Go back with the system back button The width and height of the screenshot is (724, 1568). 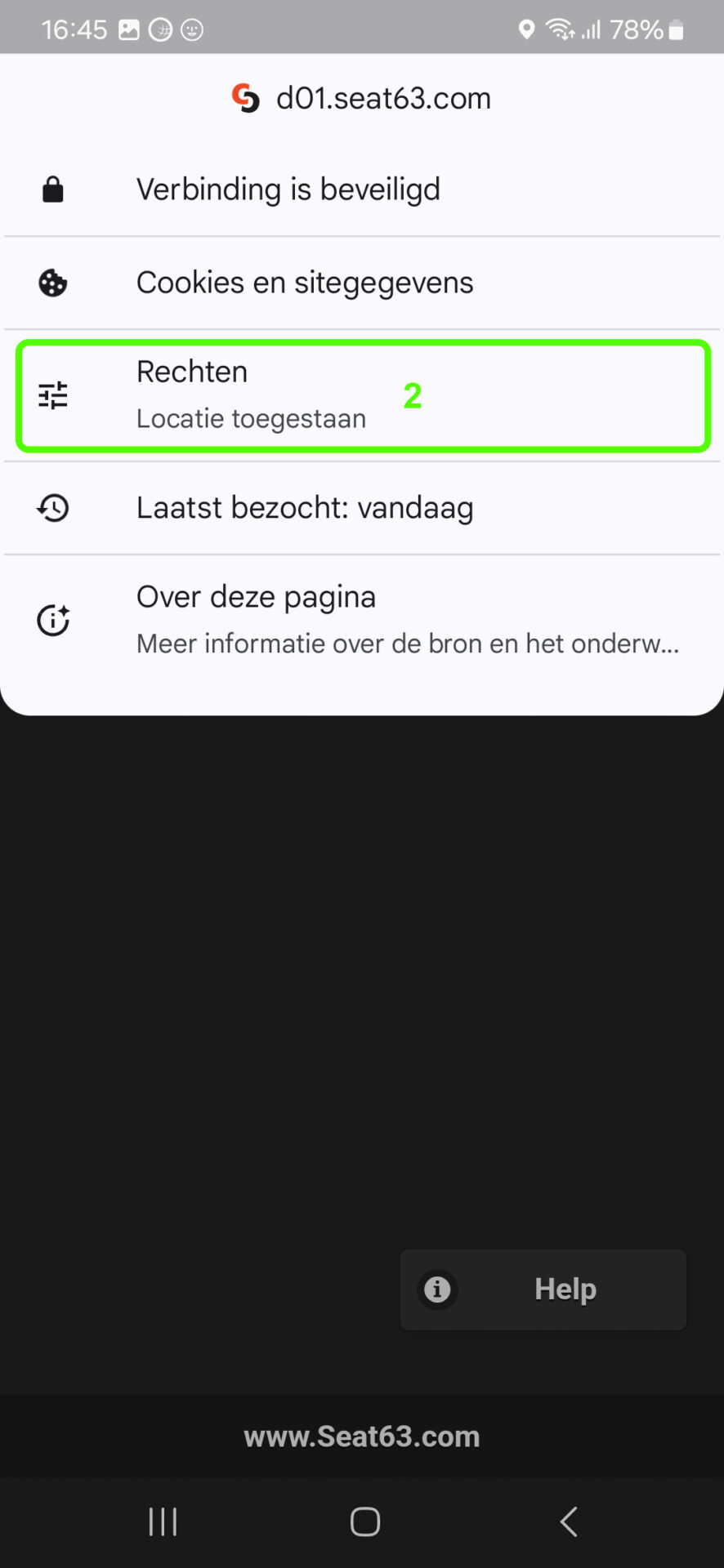click(569, 1522)
